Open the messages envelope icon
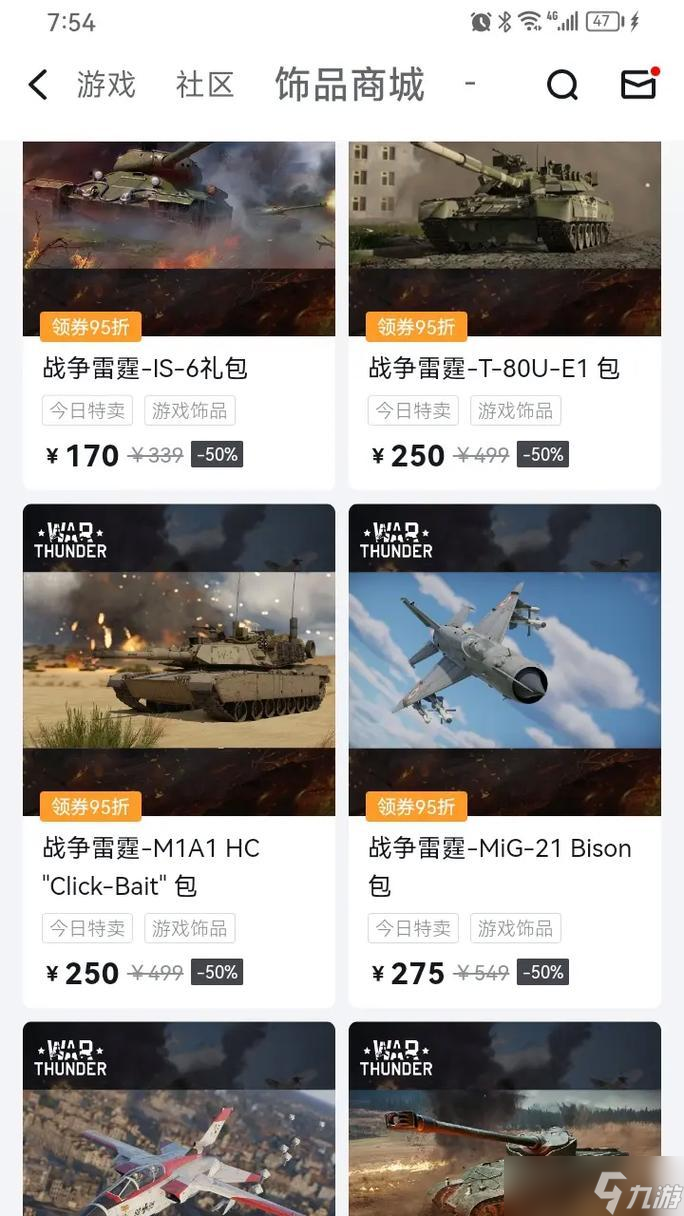 pyautogui.click(x=639, y=85)
